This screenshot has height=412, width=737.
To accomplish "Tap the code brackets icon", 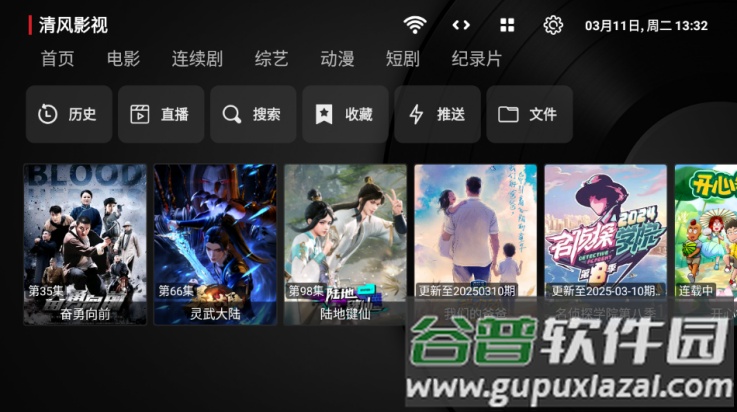I will pyautogui.click(x=461, y=25).
